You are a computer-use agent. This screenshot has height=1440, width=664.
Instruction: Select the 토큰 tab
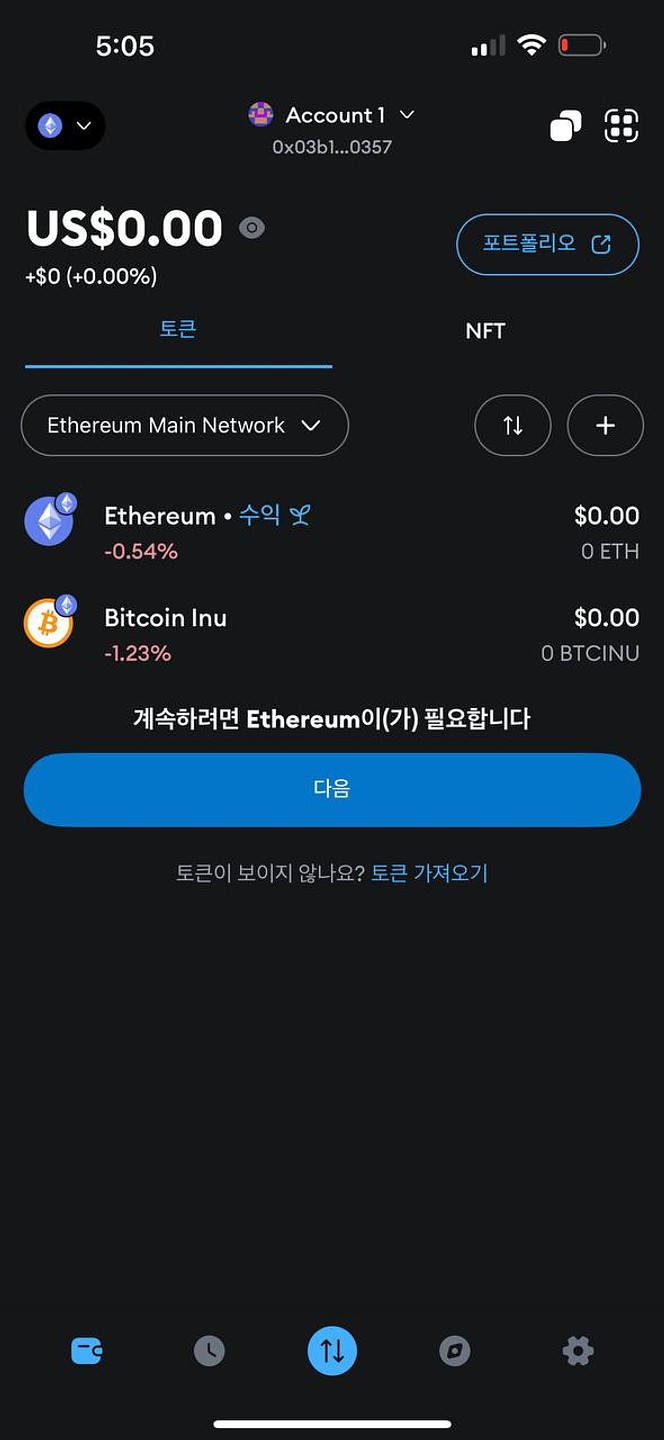[178, 330]
